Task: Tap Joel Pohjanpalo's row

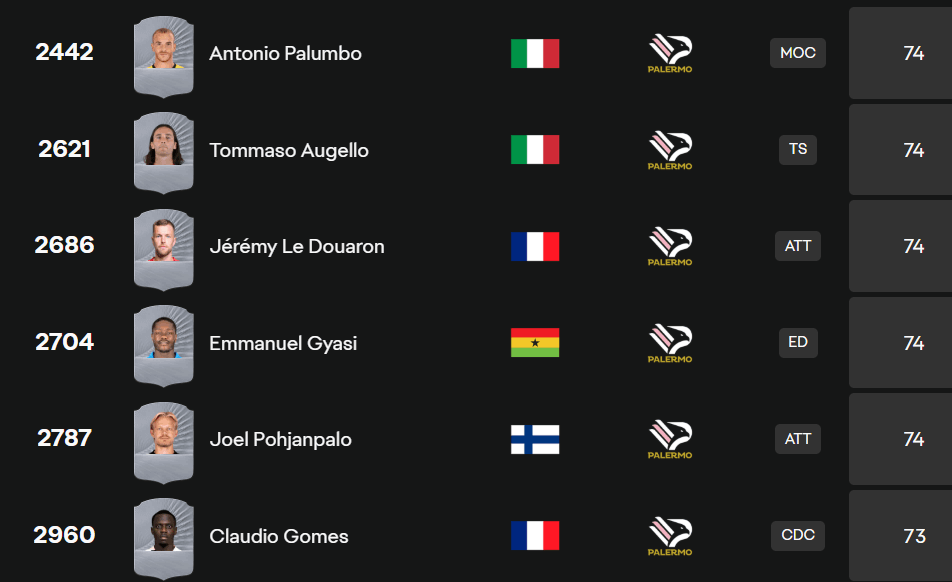Action: (280, 439)
